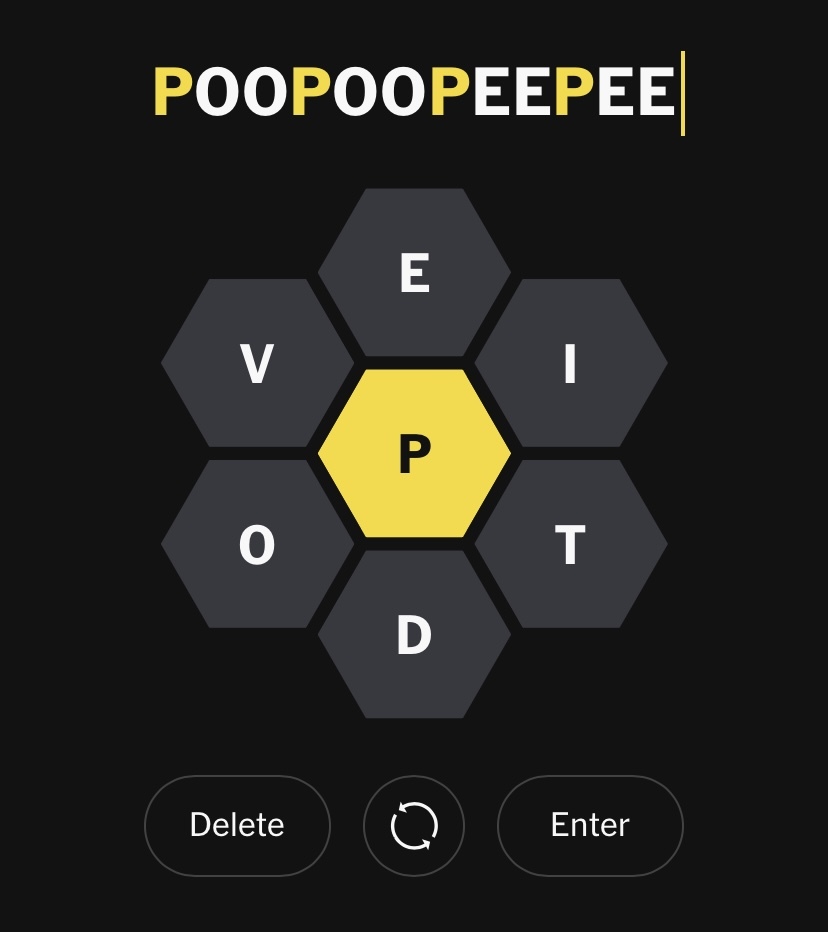Choose the O hexagon tile
Image resolution: width=828 pixels, height=932 pixels.
[x=257, y=545]
